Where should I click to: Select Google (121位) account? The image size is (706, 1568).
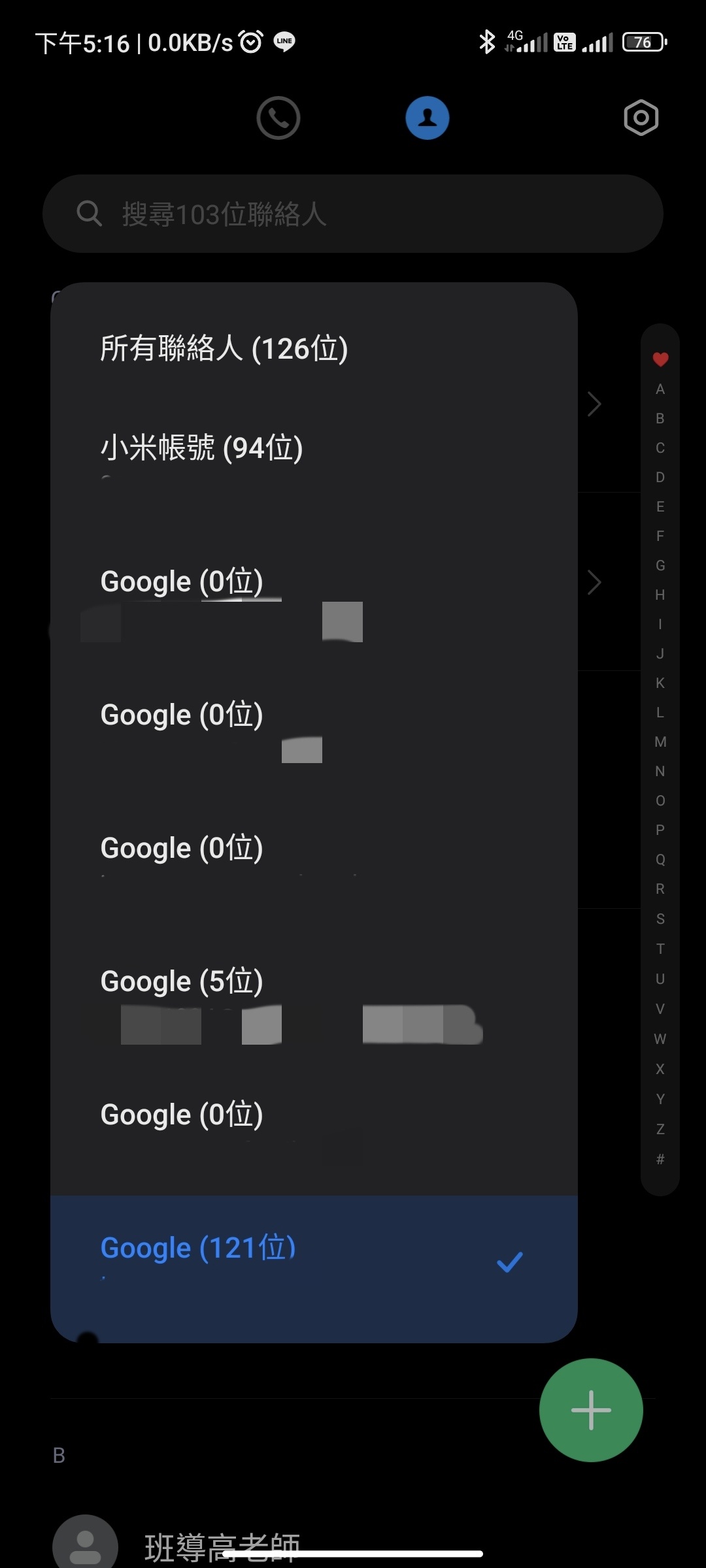(198, 1248)
